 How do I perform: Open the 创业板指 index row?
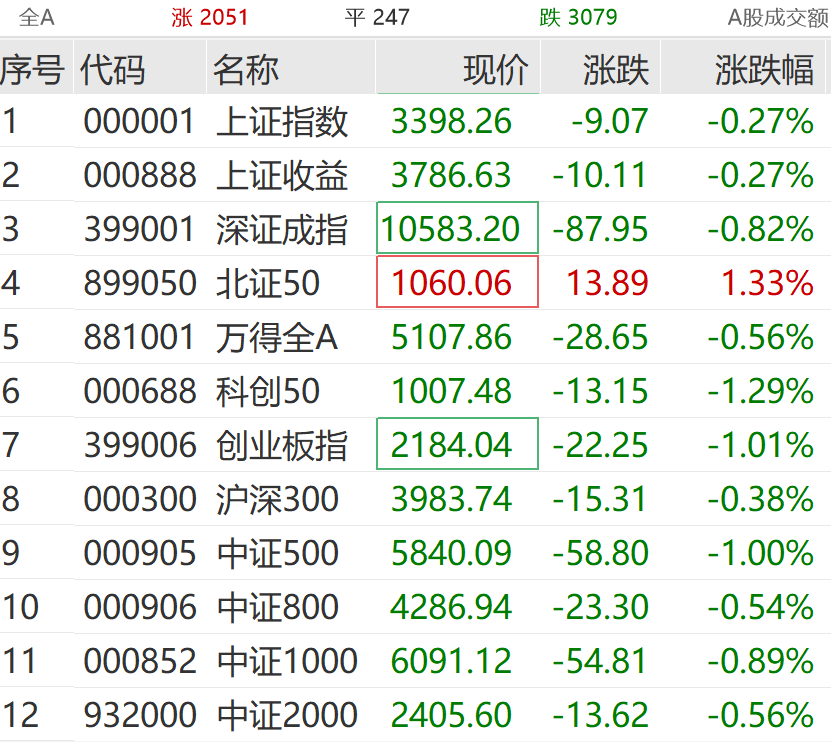coord(282,446)
